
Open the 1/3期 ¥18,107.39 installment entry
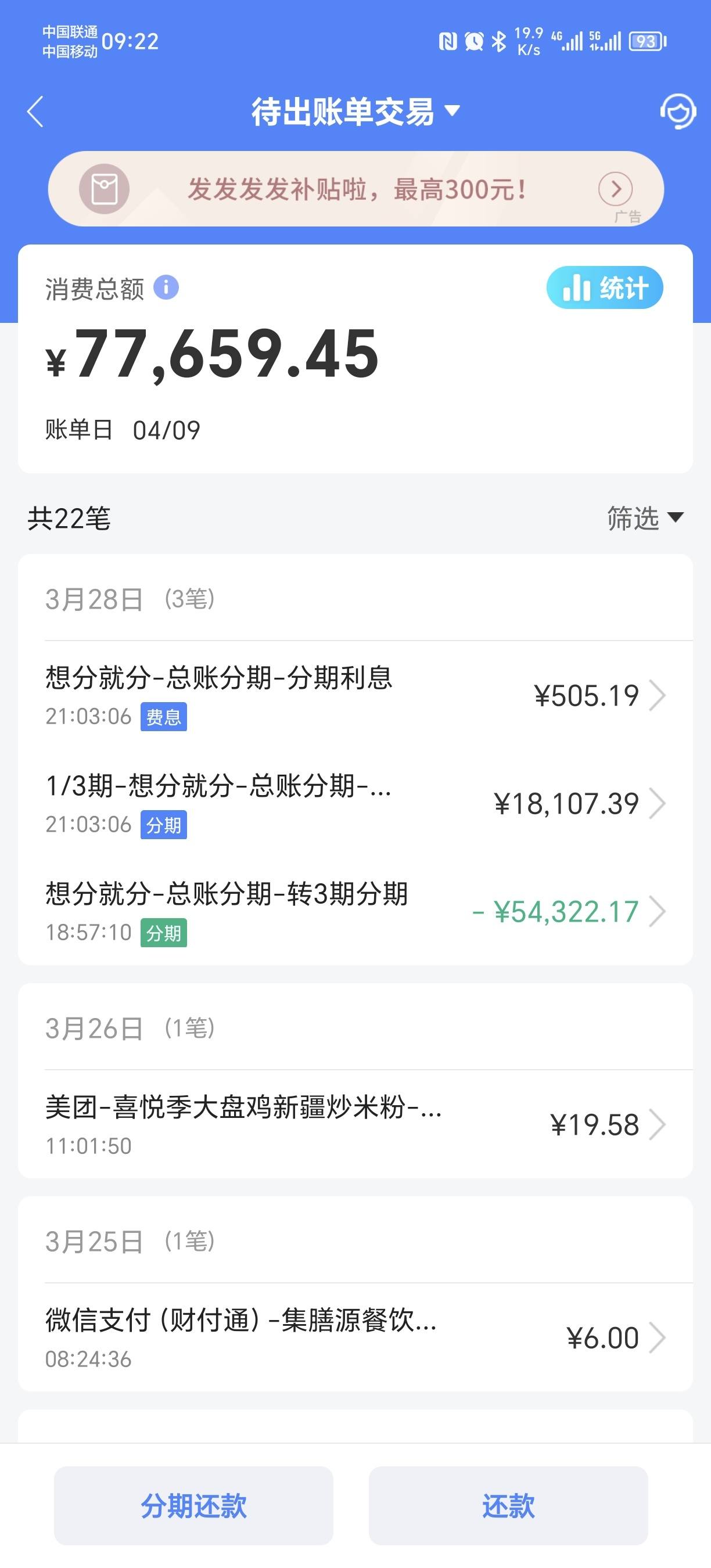tap(355, 804)
